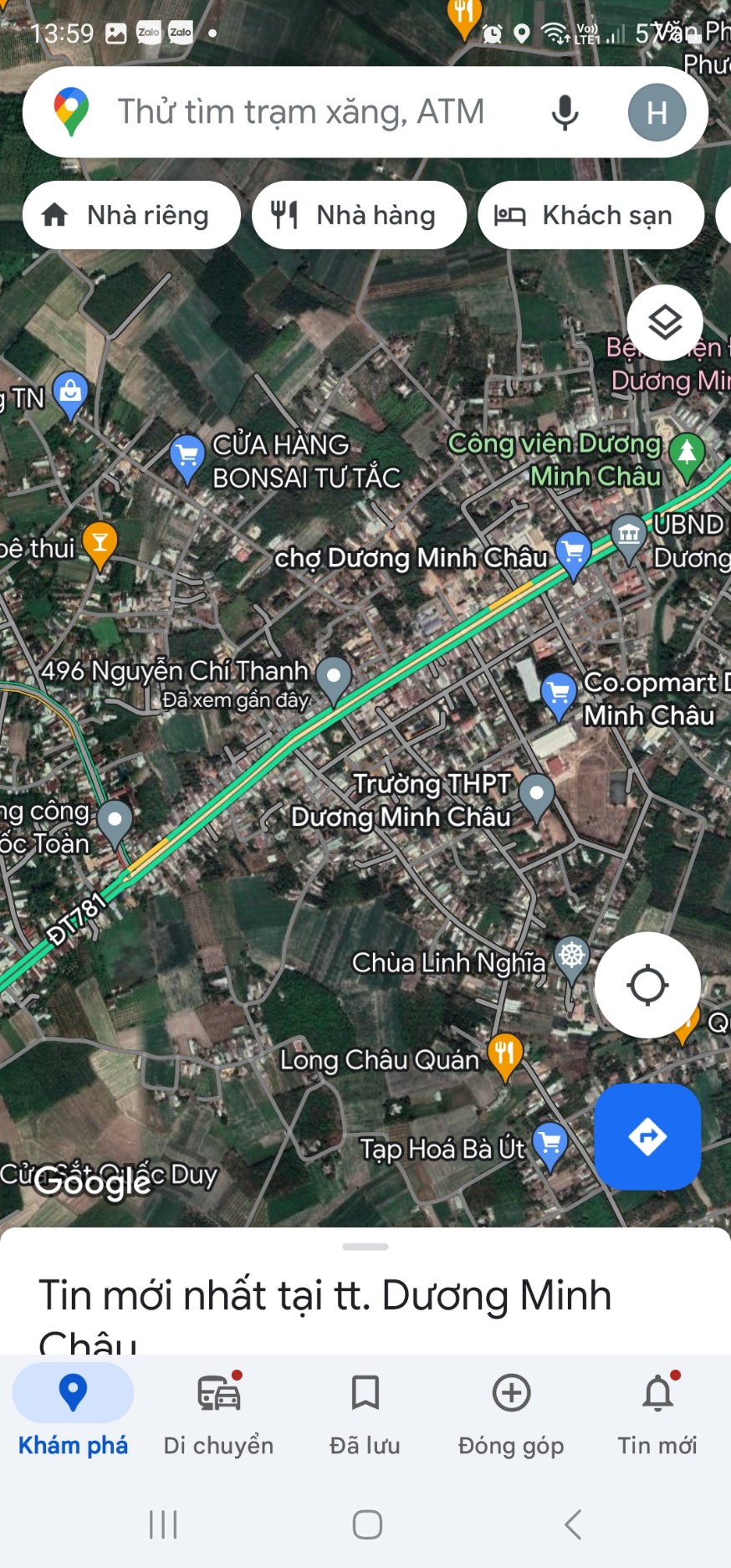This screenshot has height=1568, width=731.
Task: Open the 496 Nguyễn Chí Thanh pin
Action: (335, 679)
